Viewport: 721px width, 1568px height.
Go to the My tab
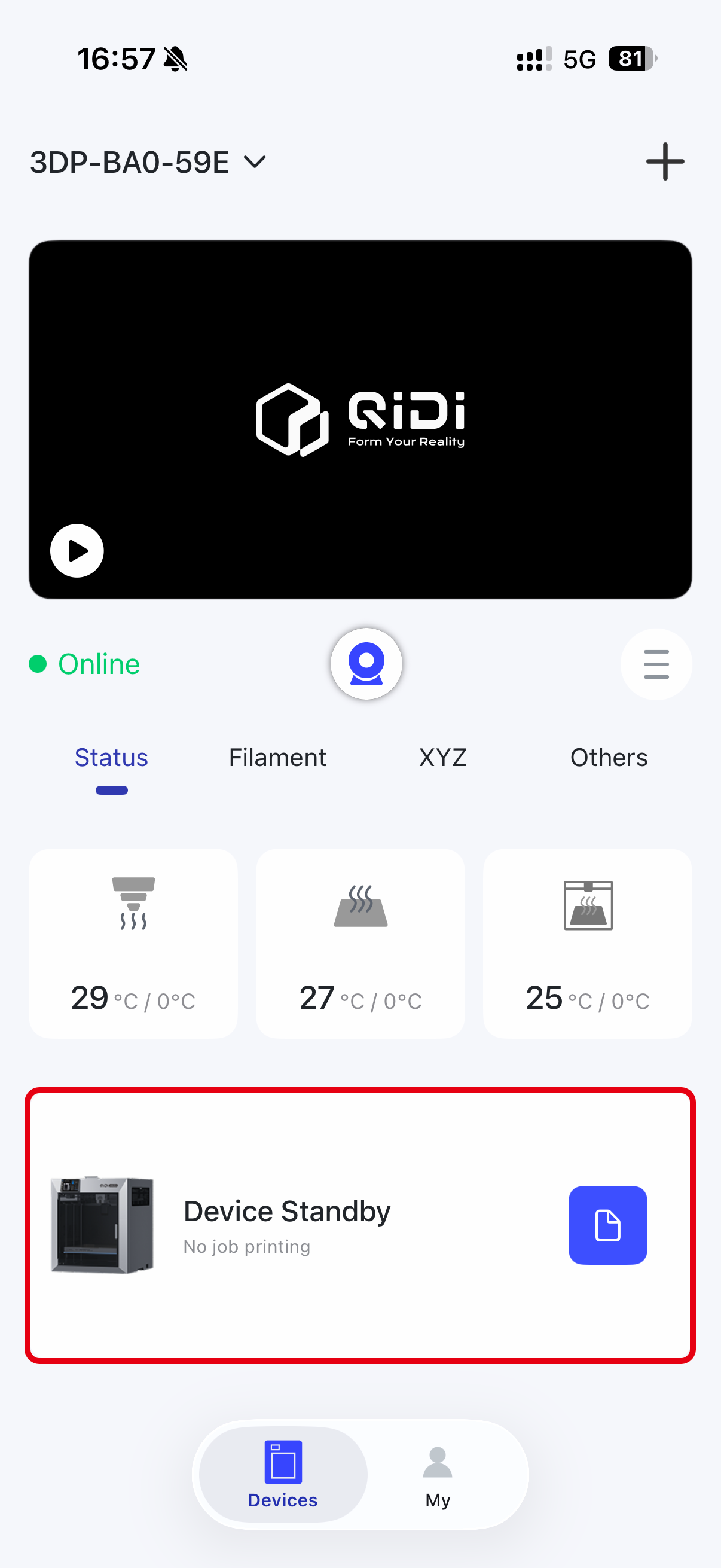click(438, 1474)
